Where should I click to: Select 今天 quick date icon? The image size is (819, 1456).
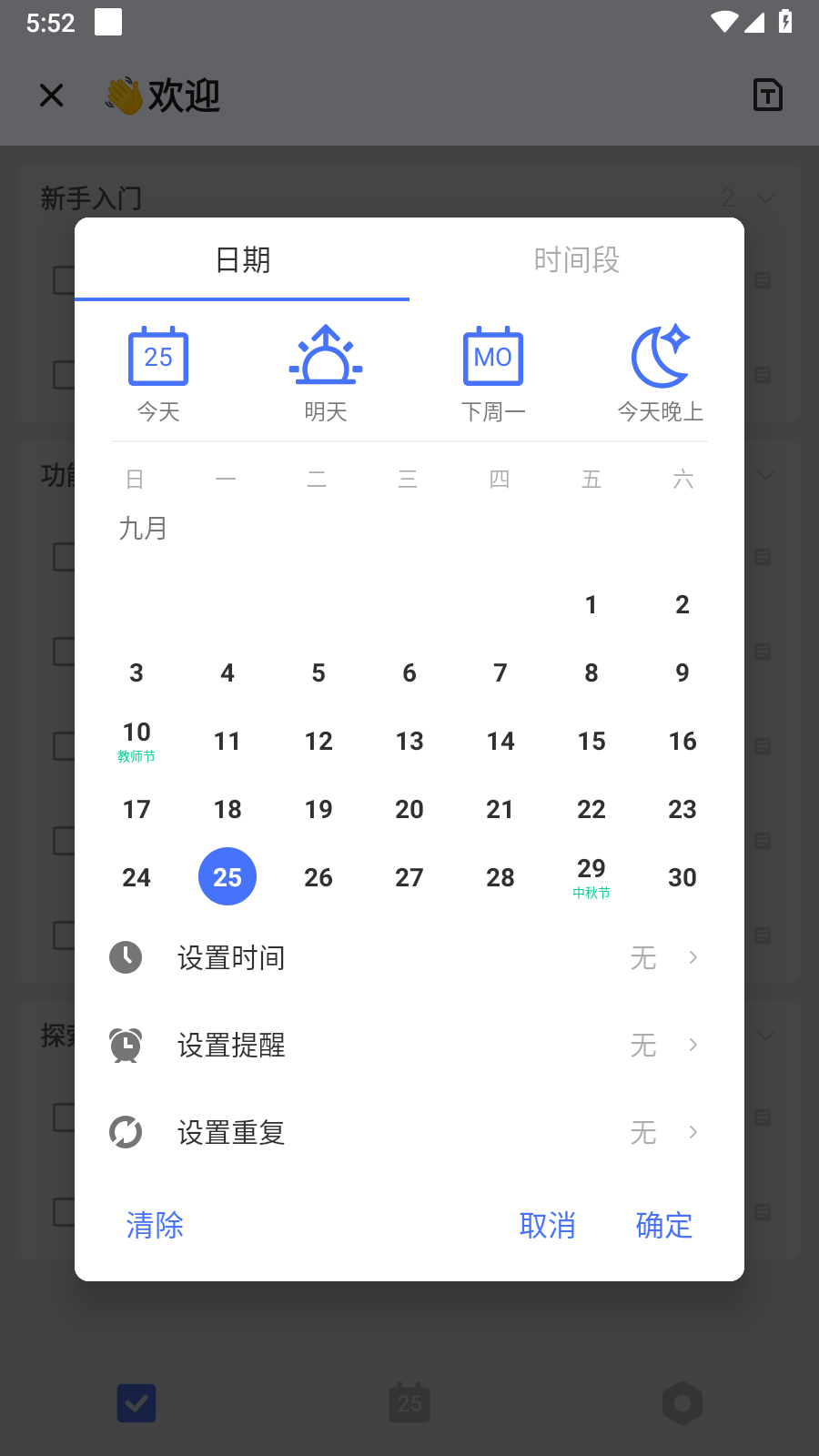[x=157, y=357]
